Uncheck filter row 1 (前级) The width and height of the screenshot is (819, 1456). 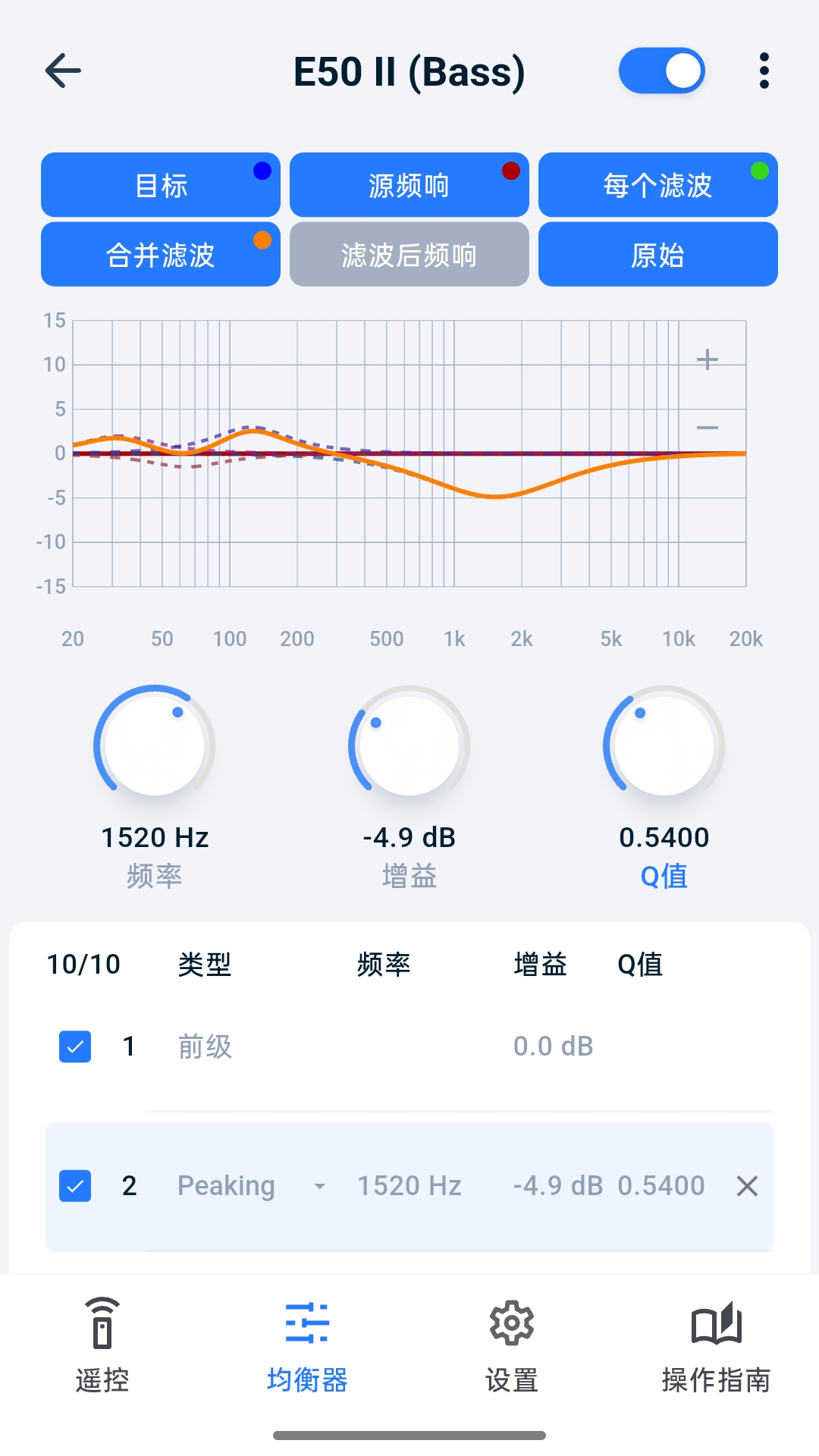coord(74,1046)
